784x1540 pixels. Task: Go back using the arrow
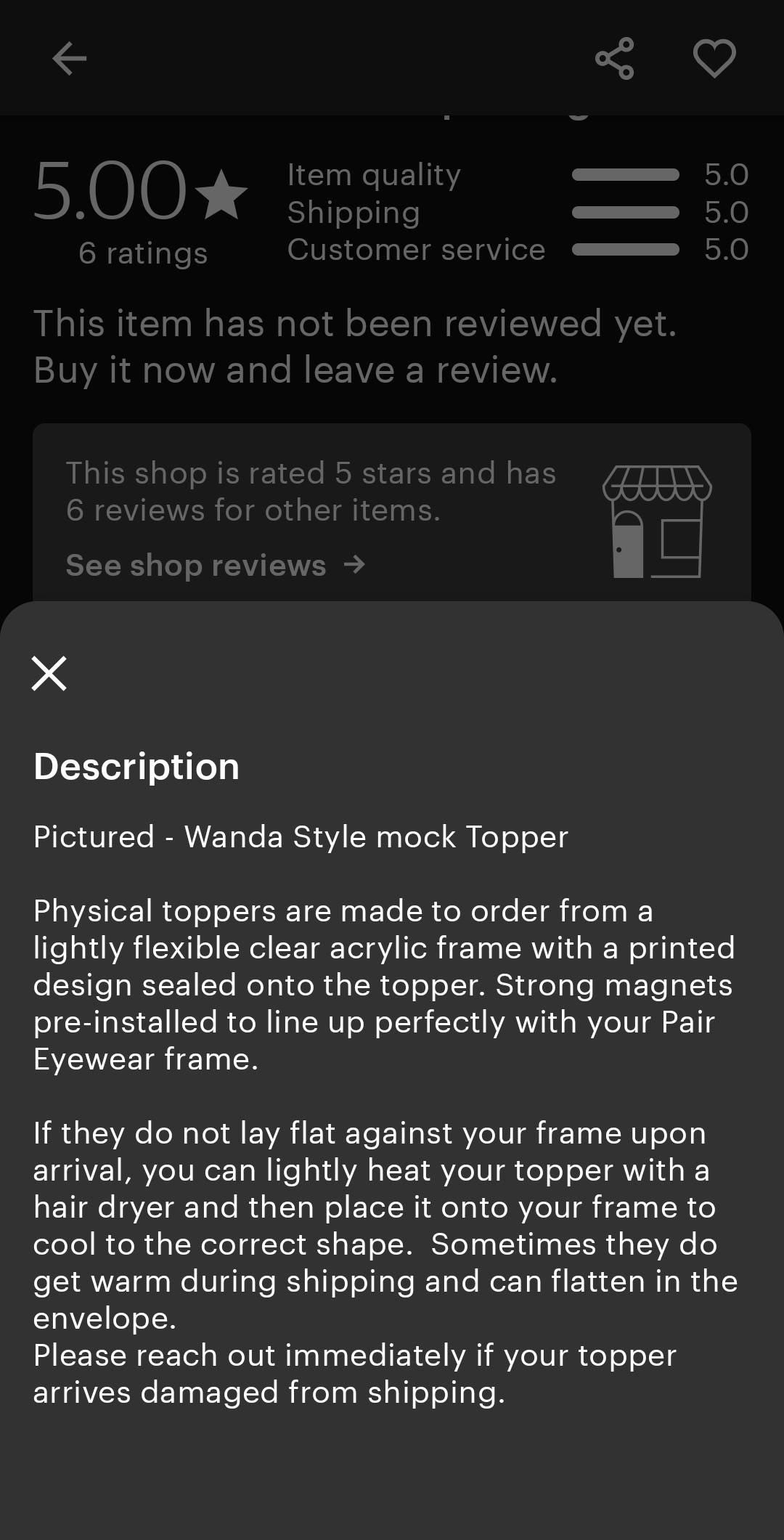70,58
